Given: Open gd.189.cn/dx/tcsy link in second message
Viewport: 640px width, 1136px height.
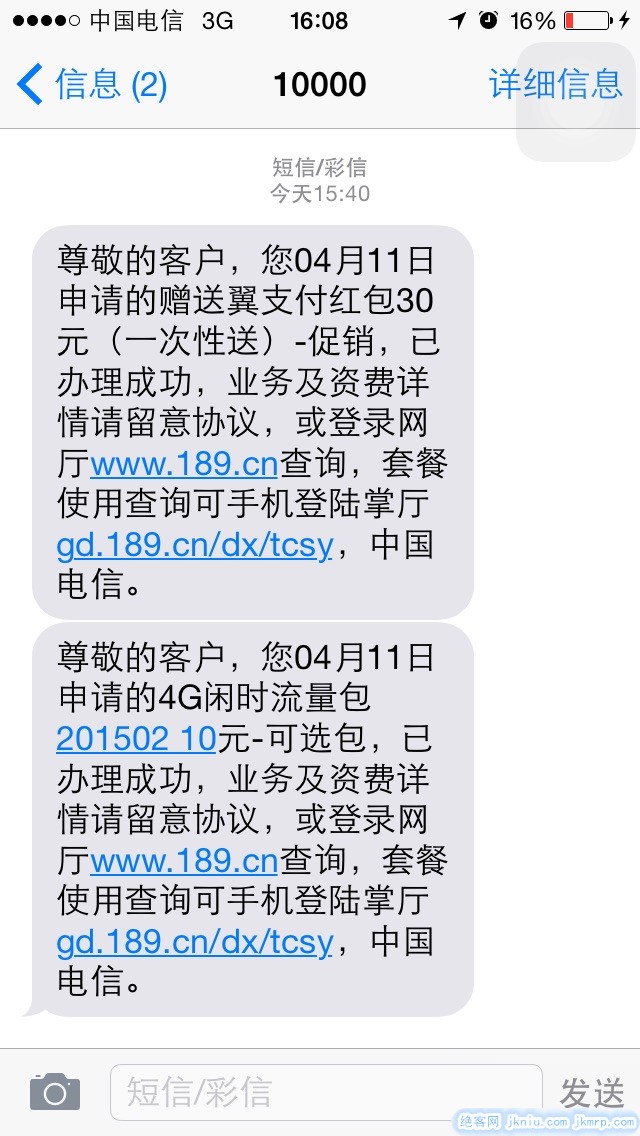Looking at the screenshot, I should 194,943.
